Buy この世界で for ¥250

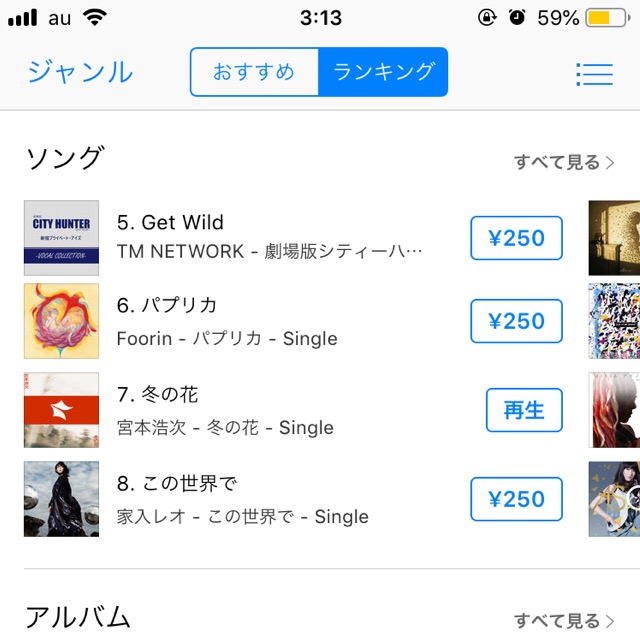[516, 499]
